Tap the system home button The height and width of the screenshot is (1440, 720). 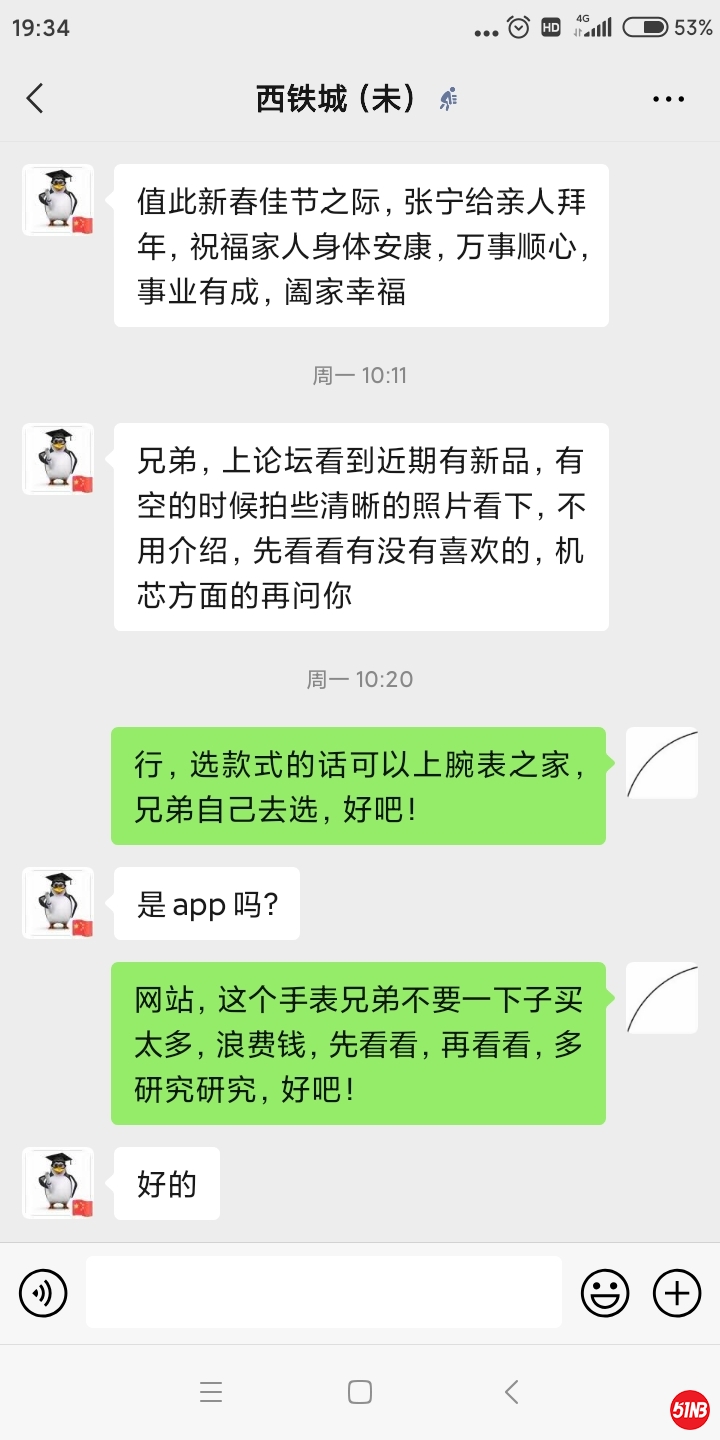[x=360, y=1392]
